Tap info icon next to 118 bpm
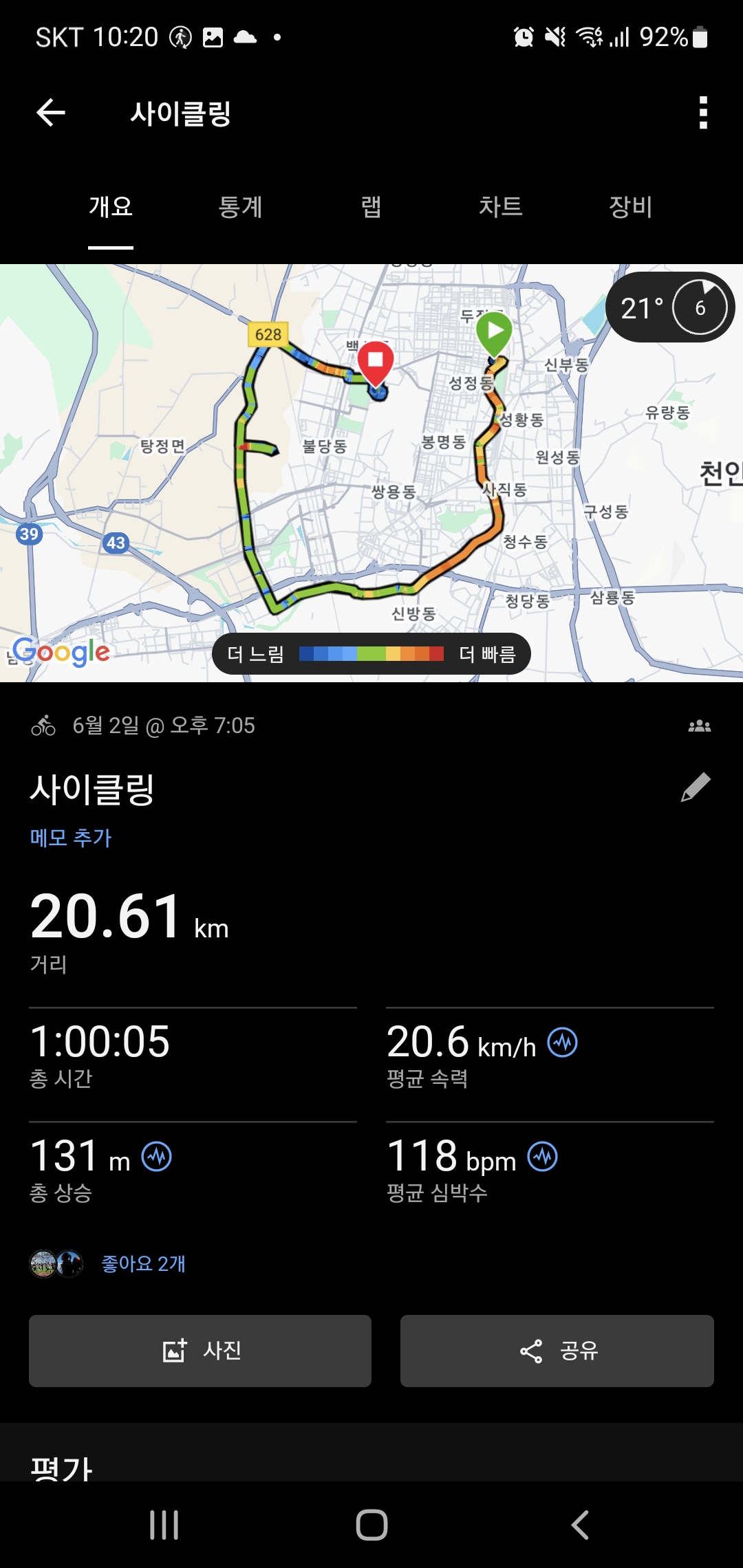743x1568 pixels. coord(543,1157)
